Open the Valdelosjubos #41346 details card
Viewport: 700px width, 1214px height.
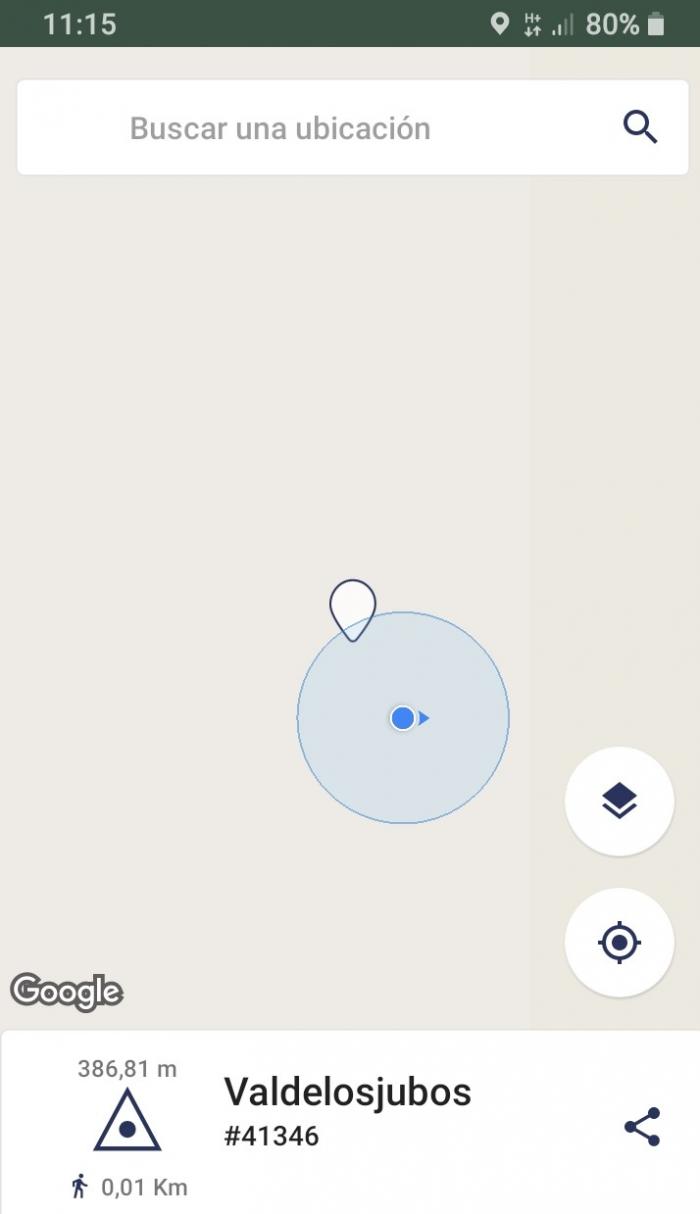[350, 1122]
